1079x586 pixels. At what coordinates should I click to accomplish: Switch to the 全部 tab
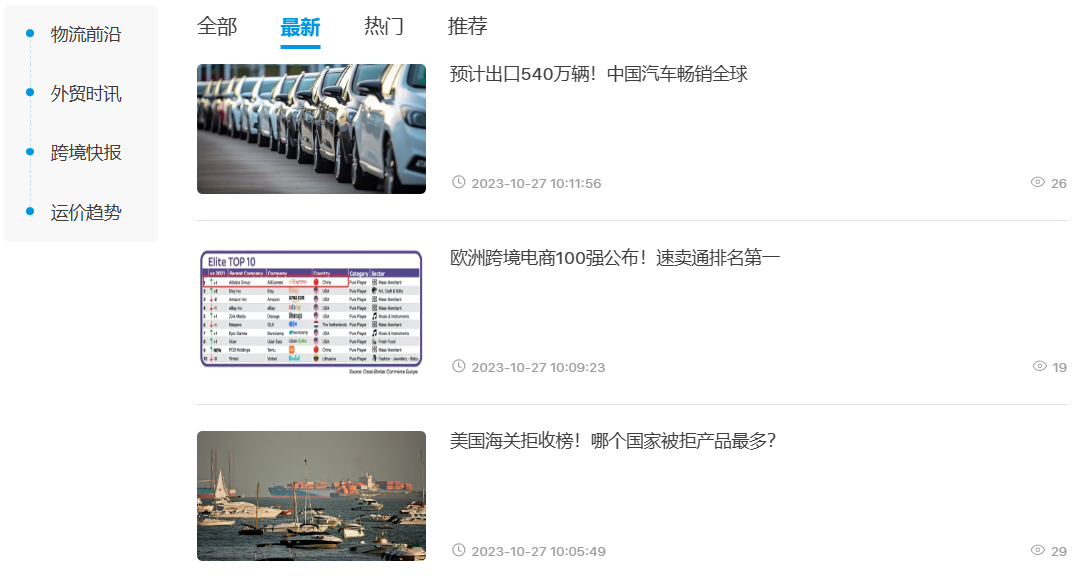coord(217,27)
